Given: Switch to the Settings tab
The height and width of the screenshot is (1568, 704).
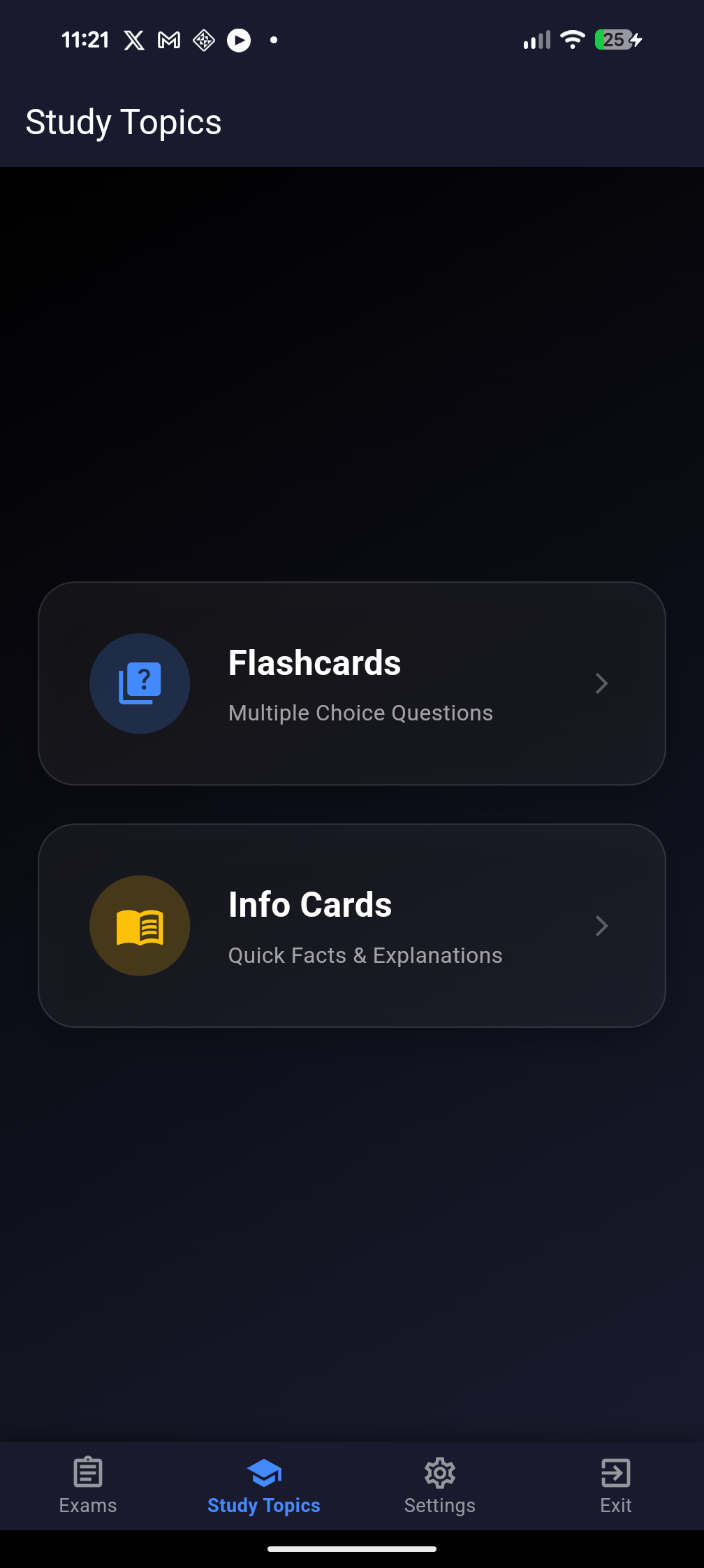Looking at the screenshot, I should 439,1487.
